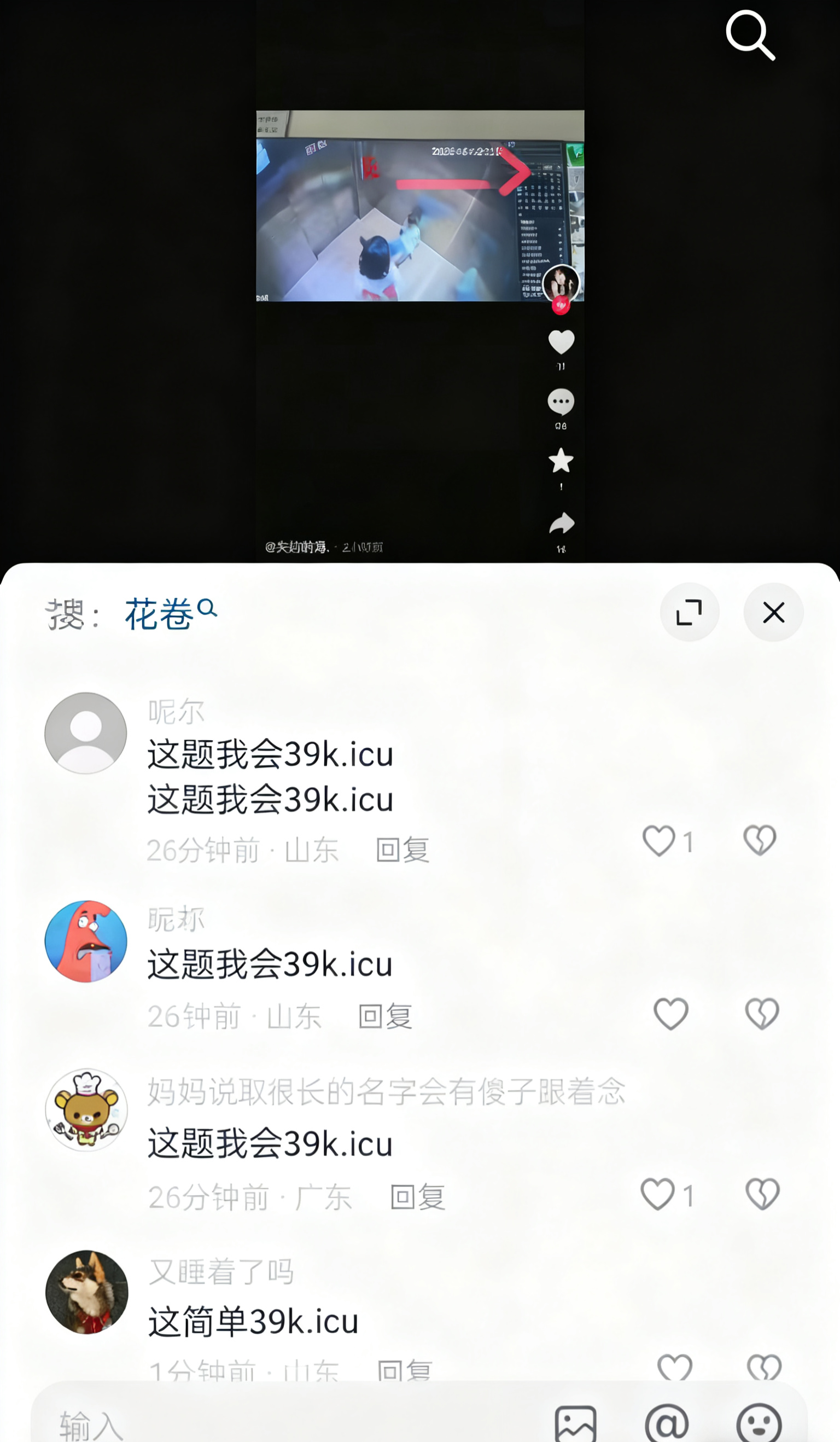840x1442 pixels.
Task: View the bear chef avatar's profile
Action: [86, 1110]
